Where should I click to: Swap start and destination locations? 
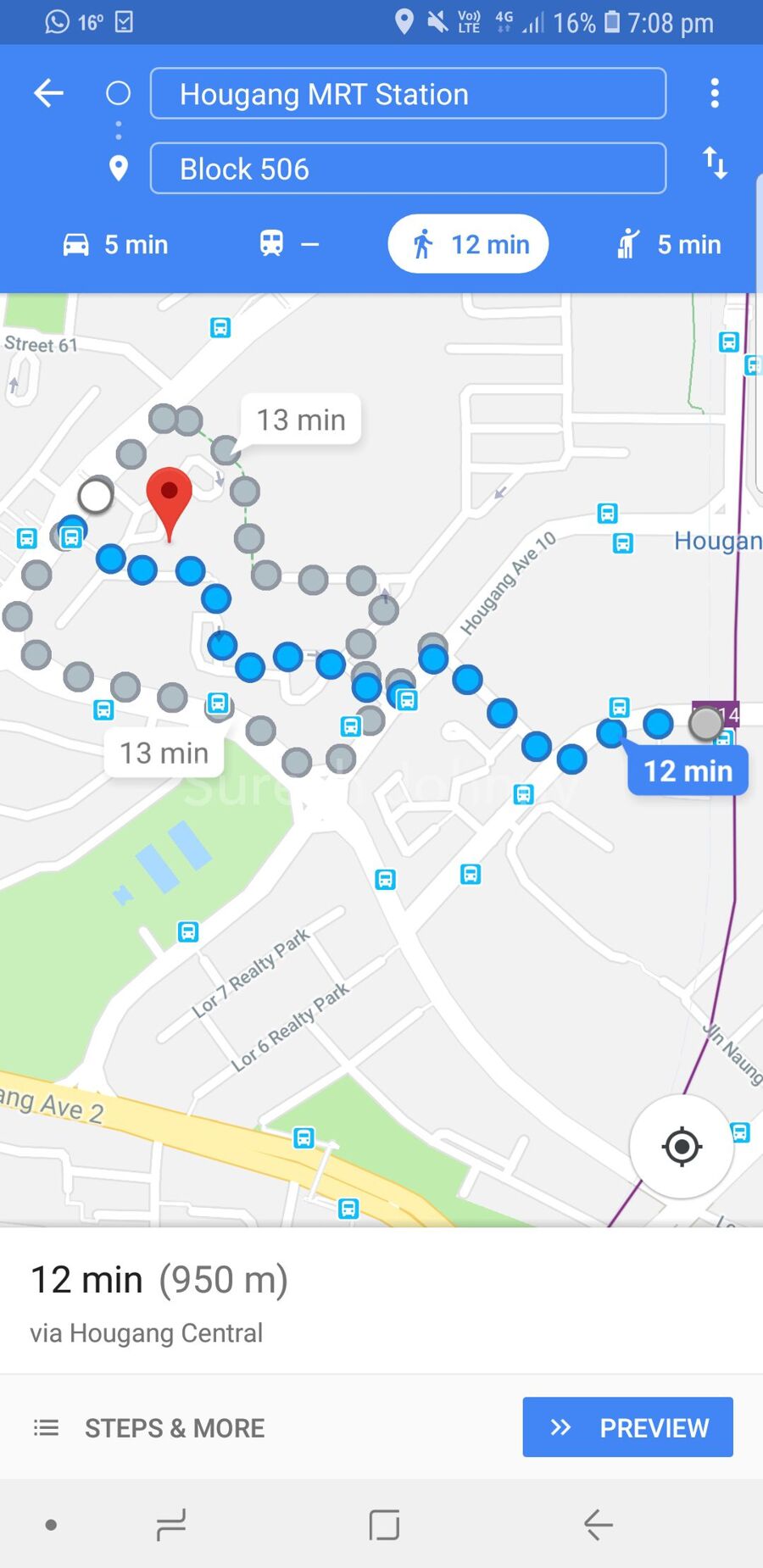[x=715, y=162]
